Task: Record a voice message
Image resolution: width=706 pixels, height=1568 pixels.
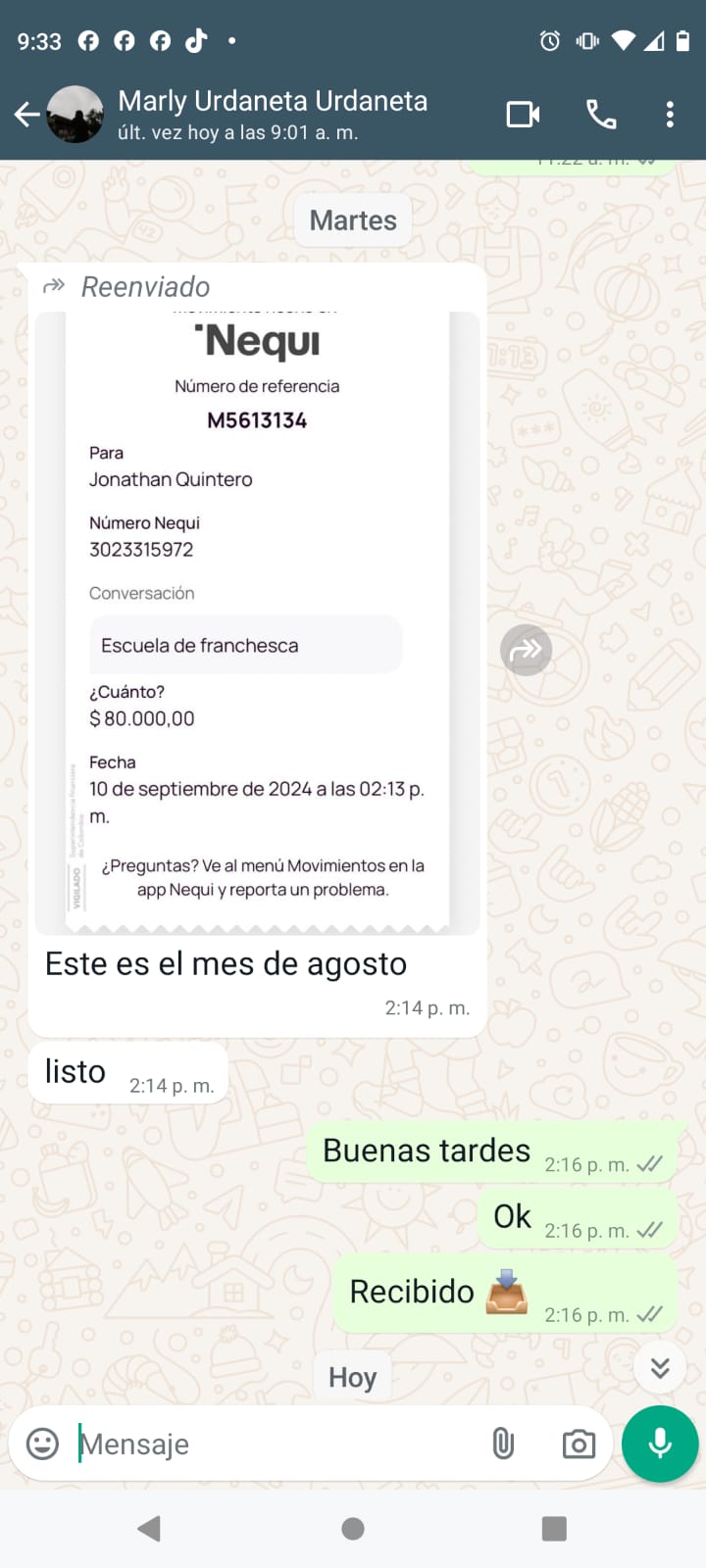Action: tap(660, 1444)
